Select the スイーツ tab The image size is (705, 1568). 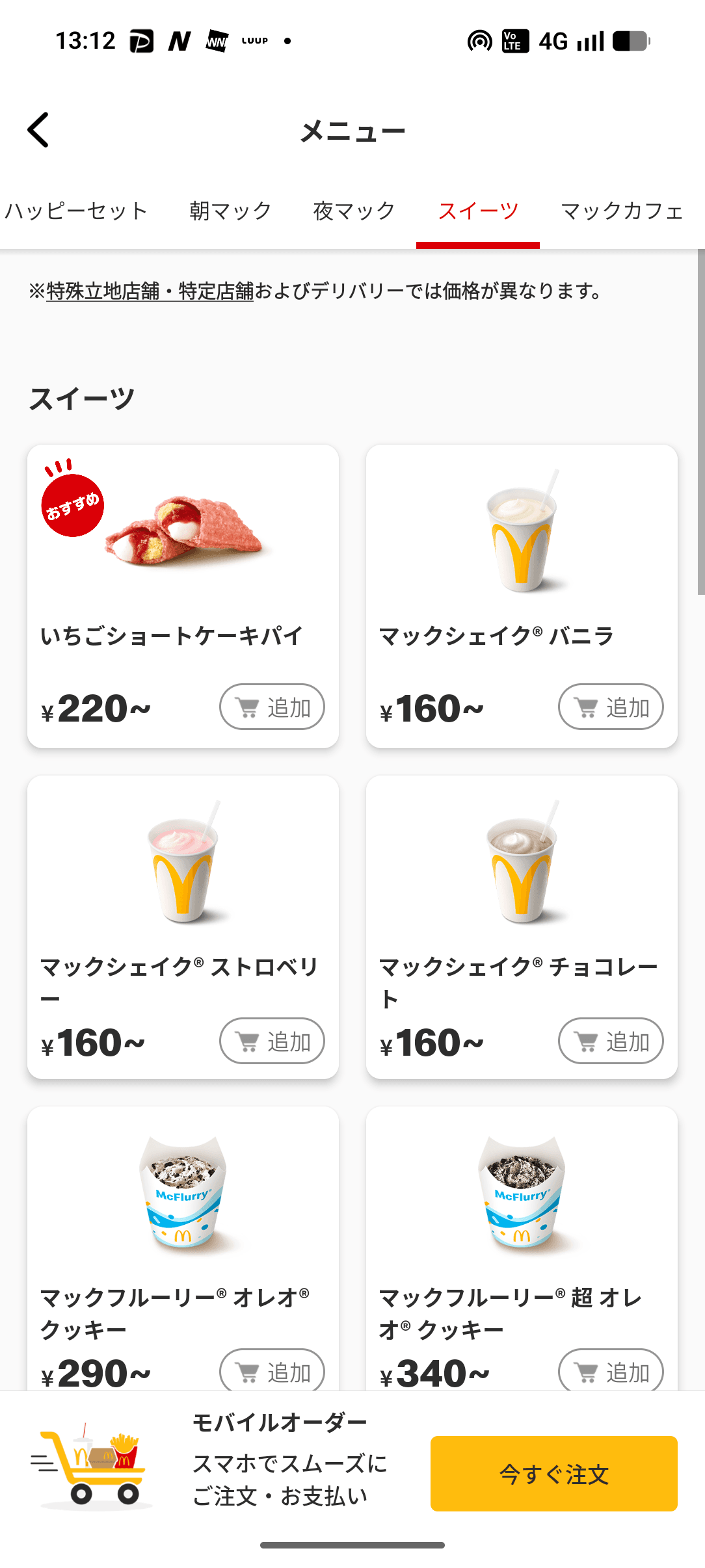pos(478,211)
